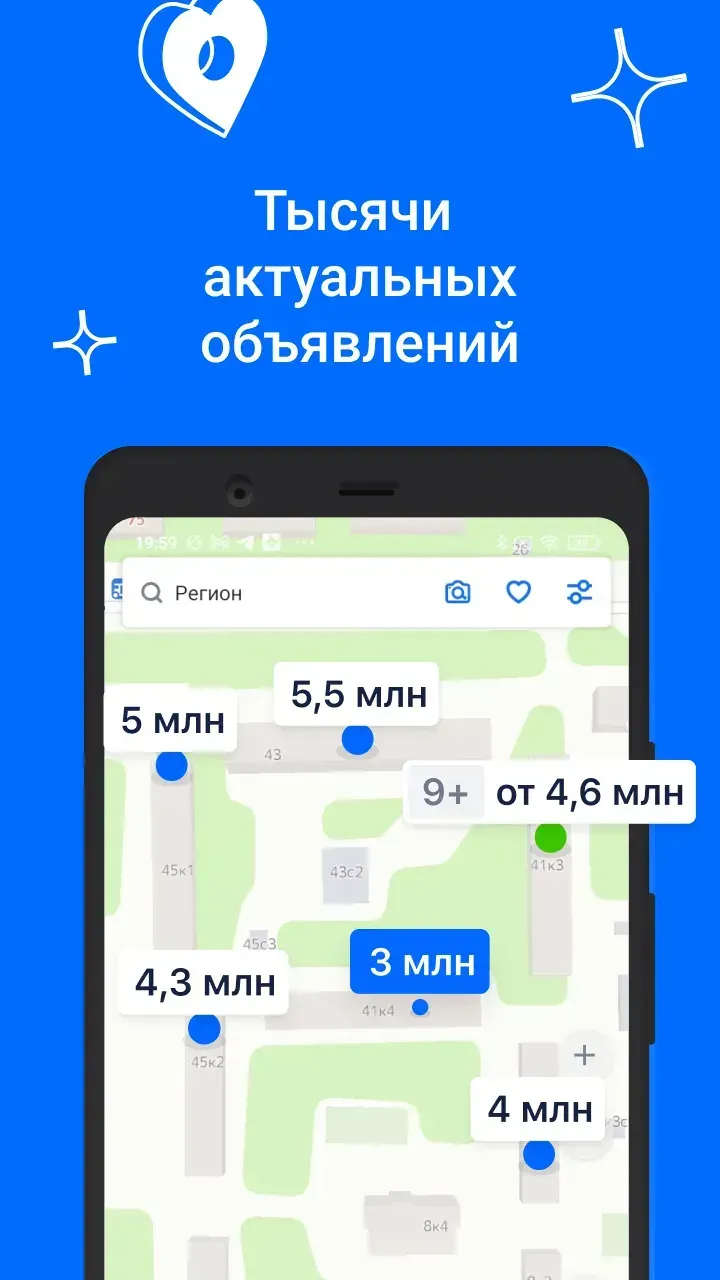720x1280 pixels.
Task: Select the highlighted "3 млн" price pin
Action: (x=420, y=961)
